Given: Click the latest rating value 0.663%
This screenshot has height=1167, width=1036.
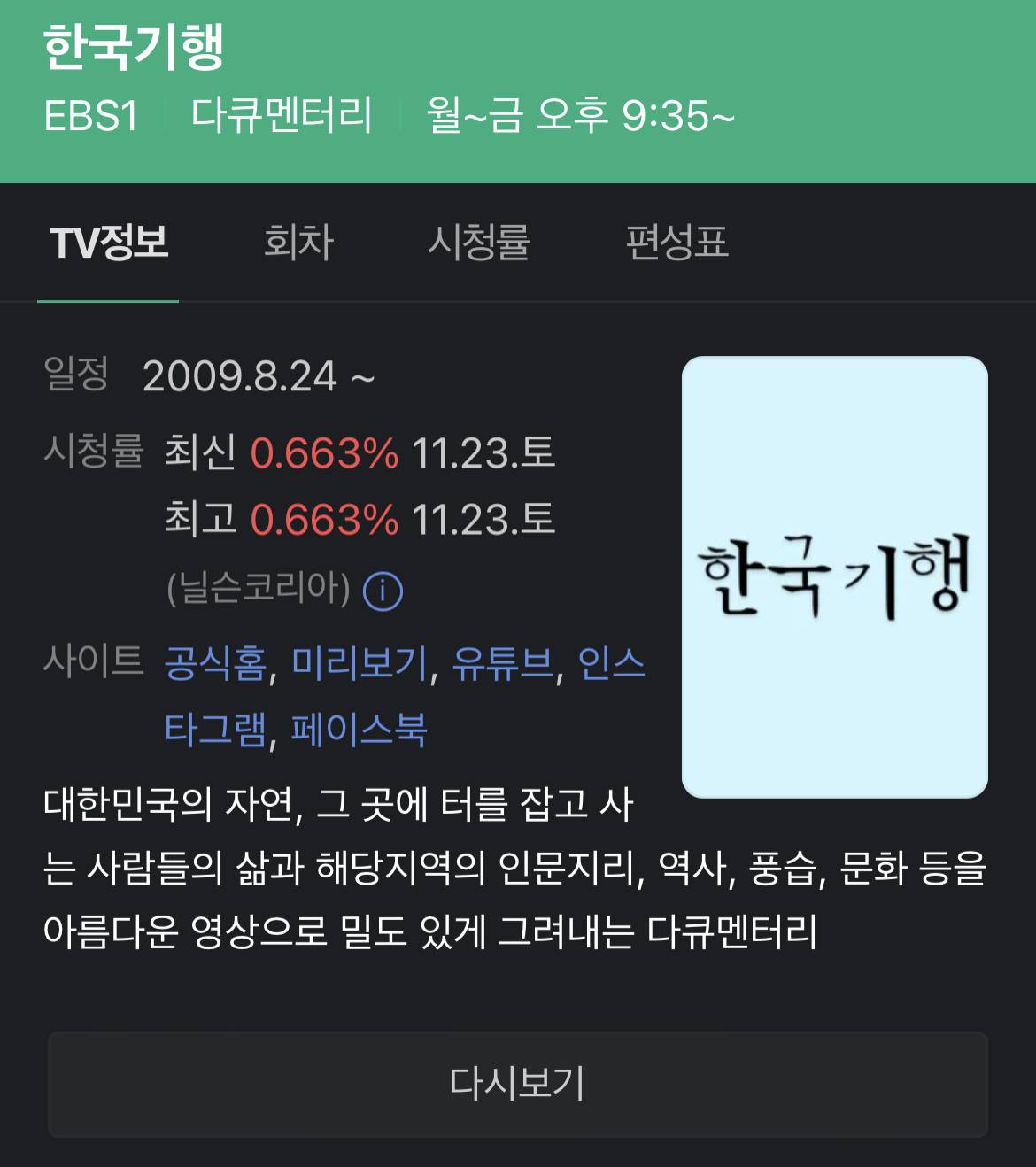Looking at the screenshot, I should click(x=322, y=454).
